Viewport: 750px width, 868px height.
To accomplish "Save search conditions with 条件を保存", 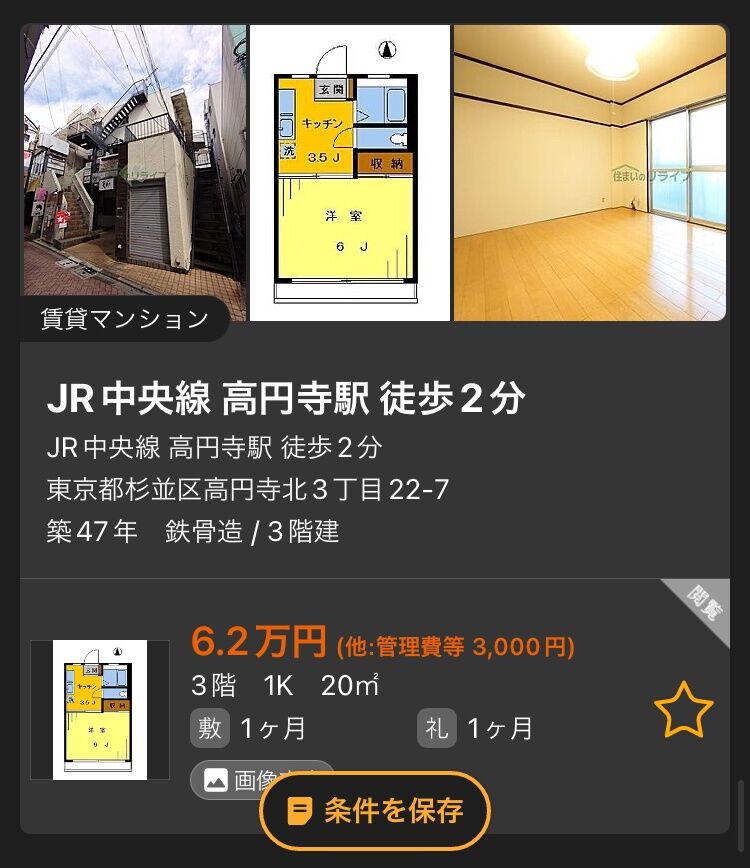I will click(375, 809).
